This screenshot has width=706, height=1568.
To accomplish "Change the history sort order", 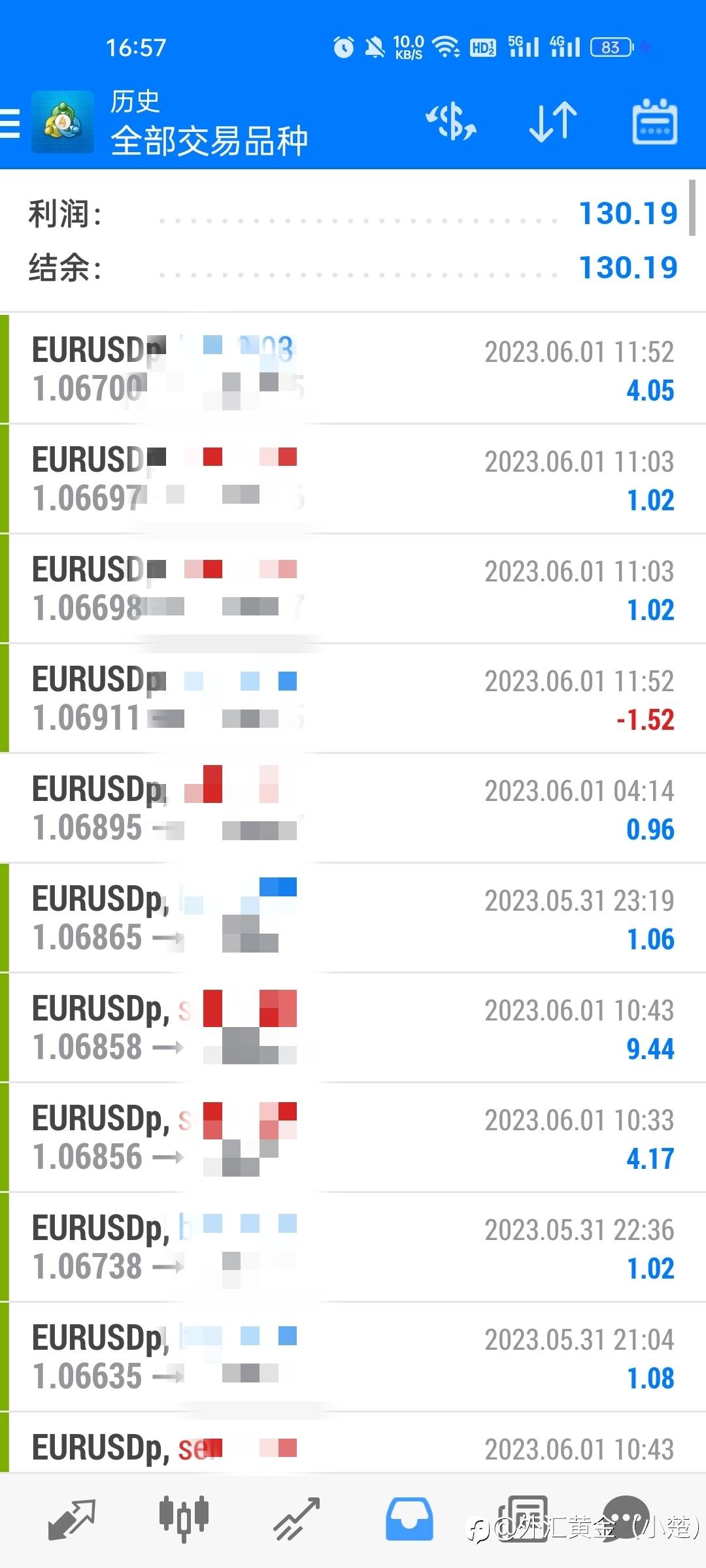I will pos(552,122).
